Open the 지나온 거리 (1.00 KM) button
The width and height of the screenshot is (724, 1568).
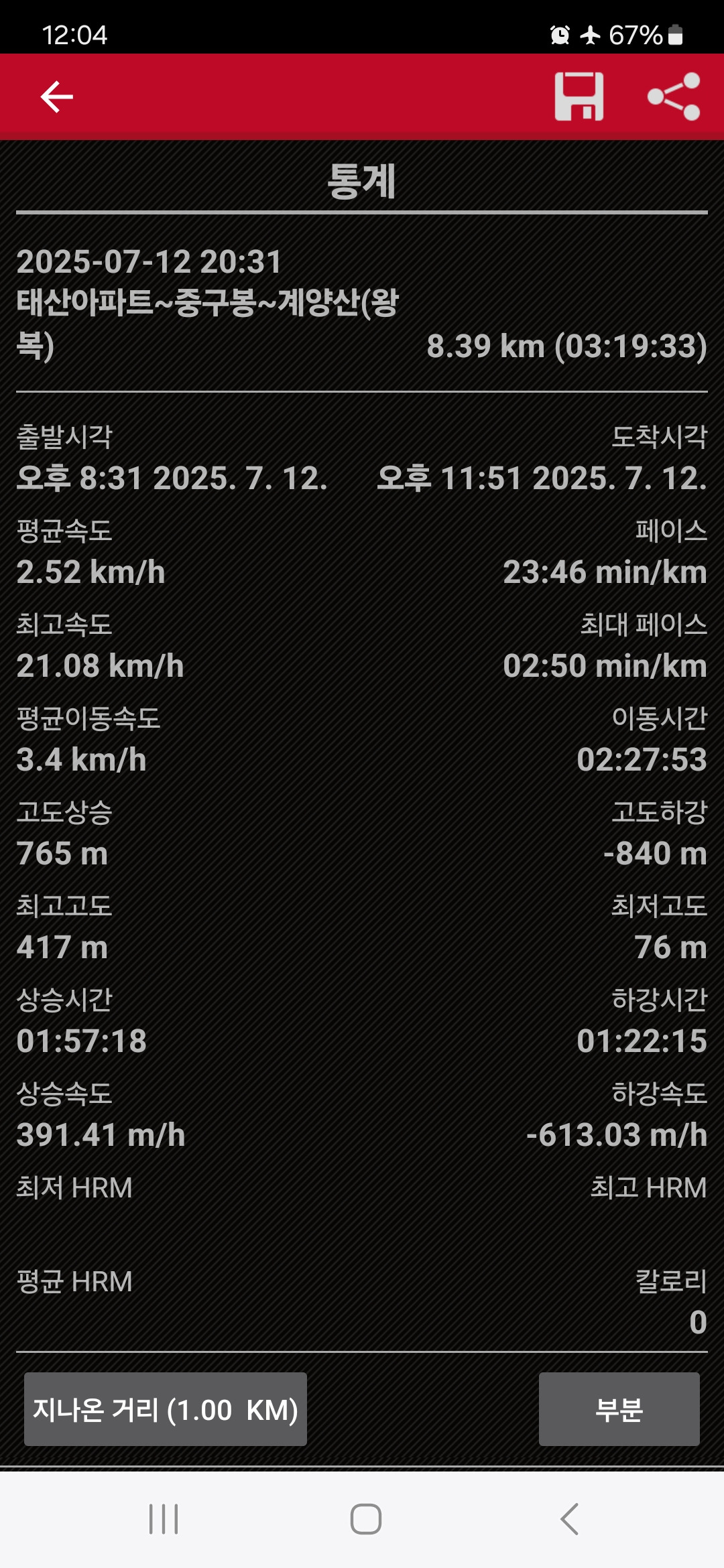(166, 1409)
